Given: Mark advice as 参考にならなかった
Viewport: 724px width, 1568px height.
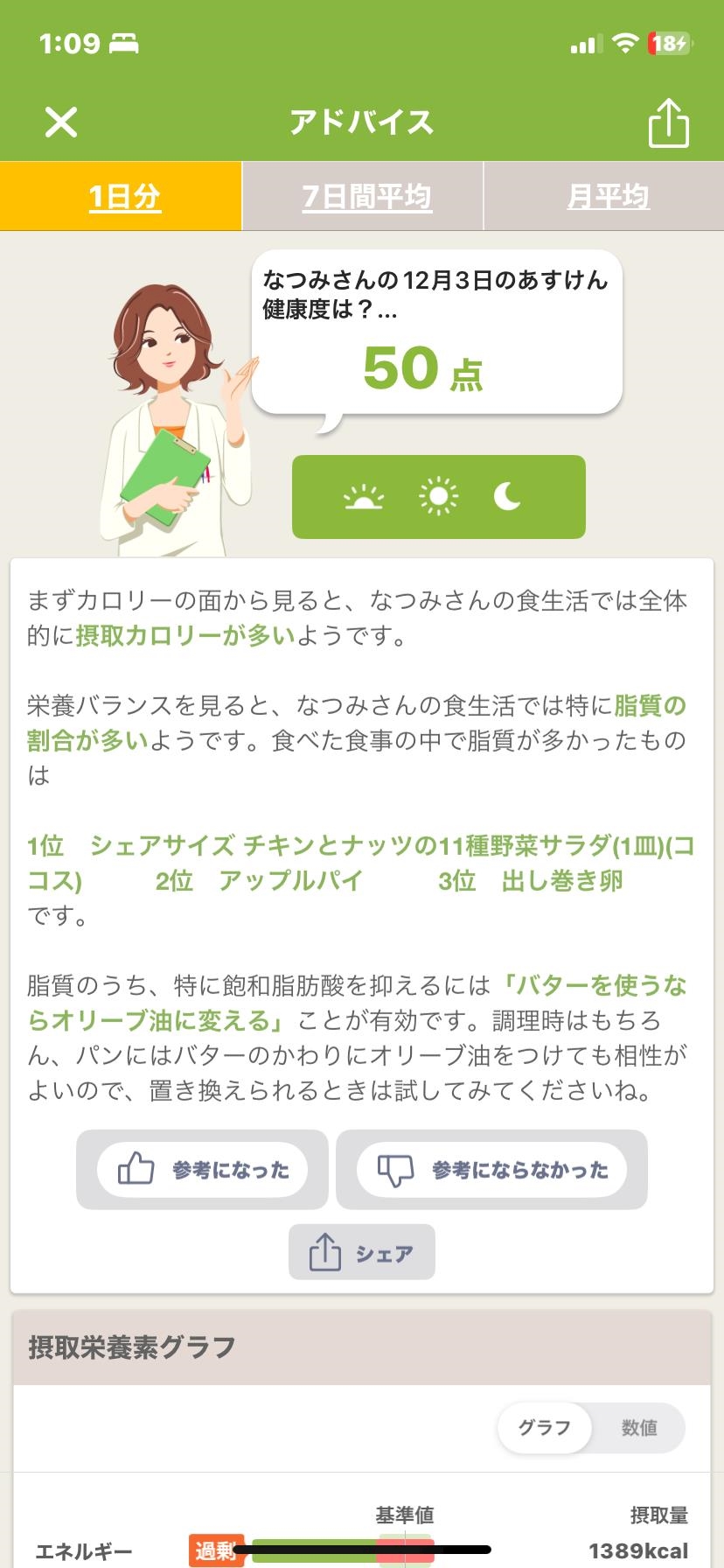Looking at the screenshot, I should [x=491, y=1170].
